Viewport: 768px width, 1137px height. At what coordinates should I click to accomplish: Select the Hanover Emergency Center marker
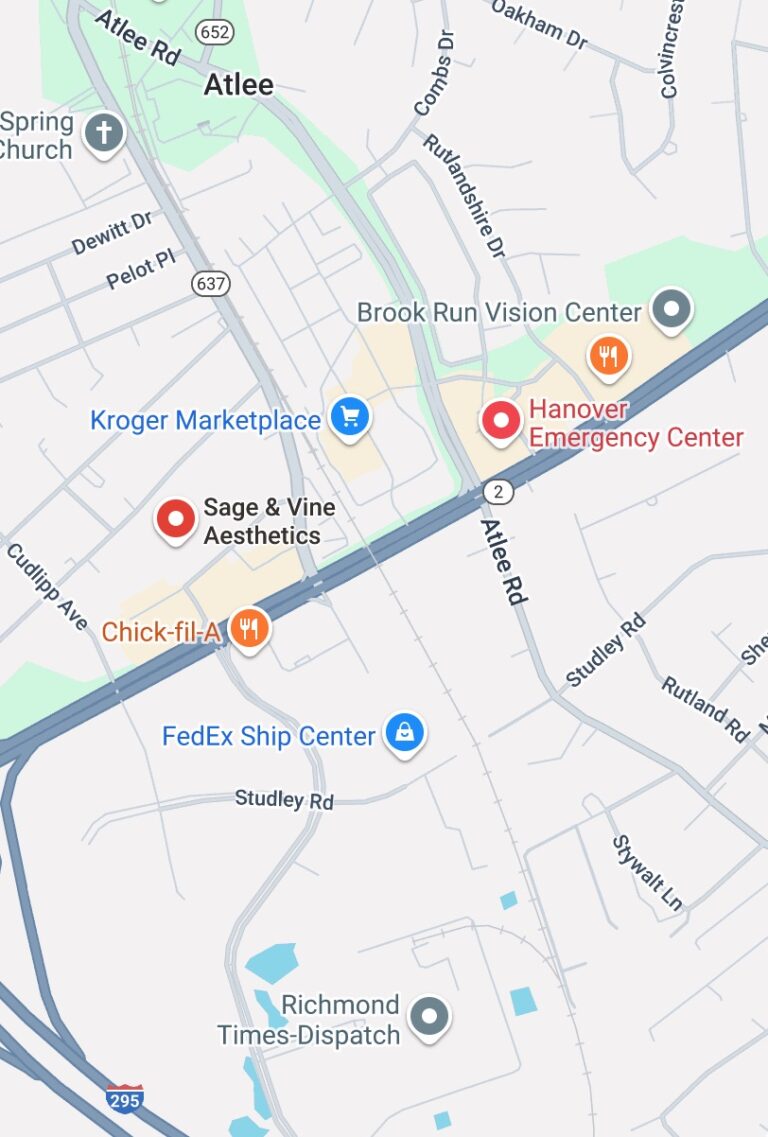500,420
